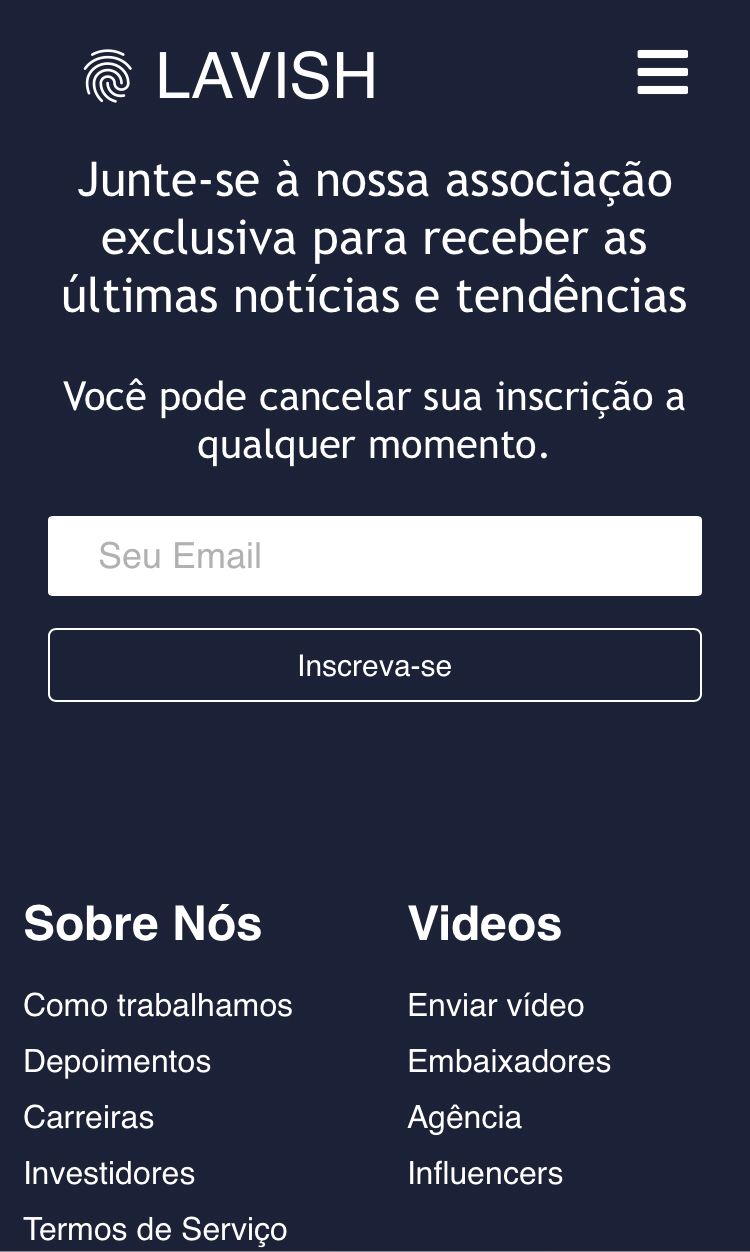
Task: Open the Embaixadores page
Action: pos(509,1061)
